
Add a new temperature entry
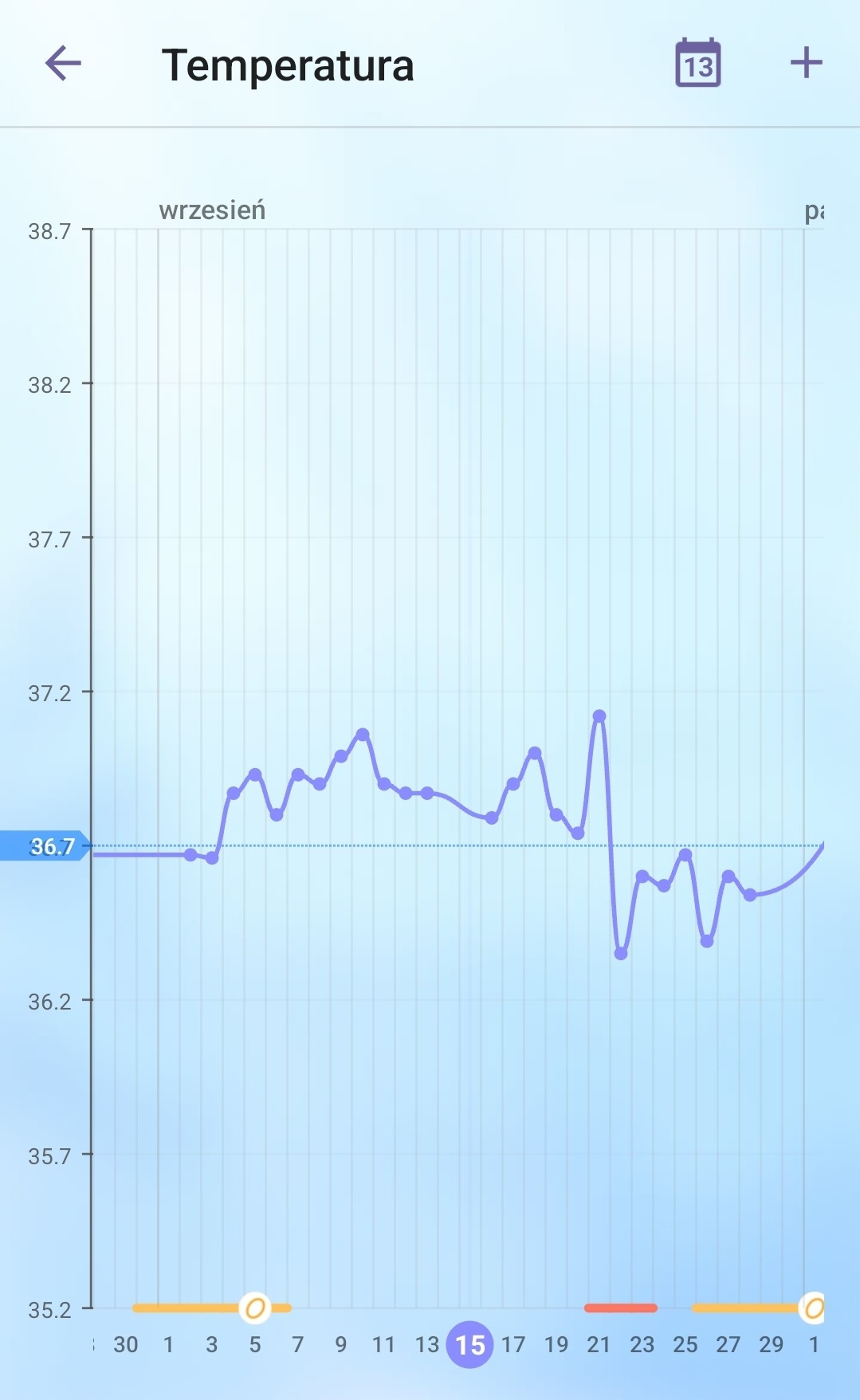(806, 63)
